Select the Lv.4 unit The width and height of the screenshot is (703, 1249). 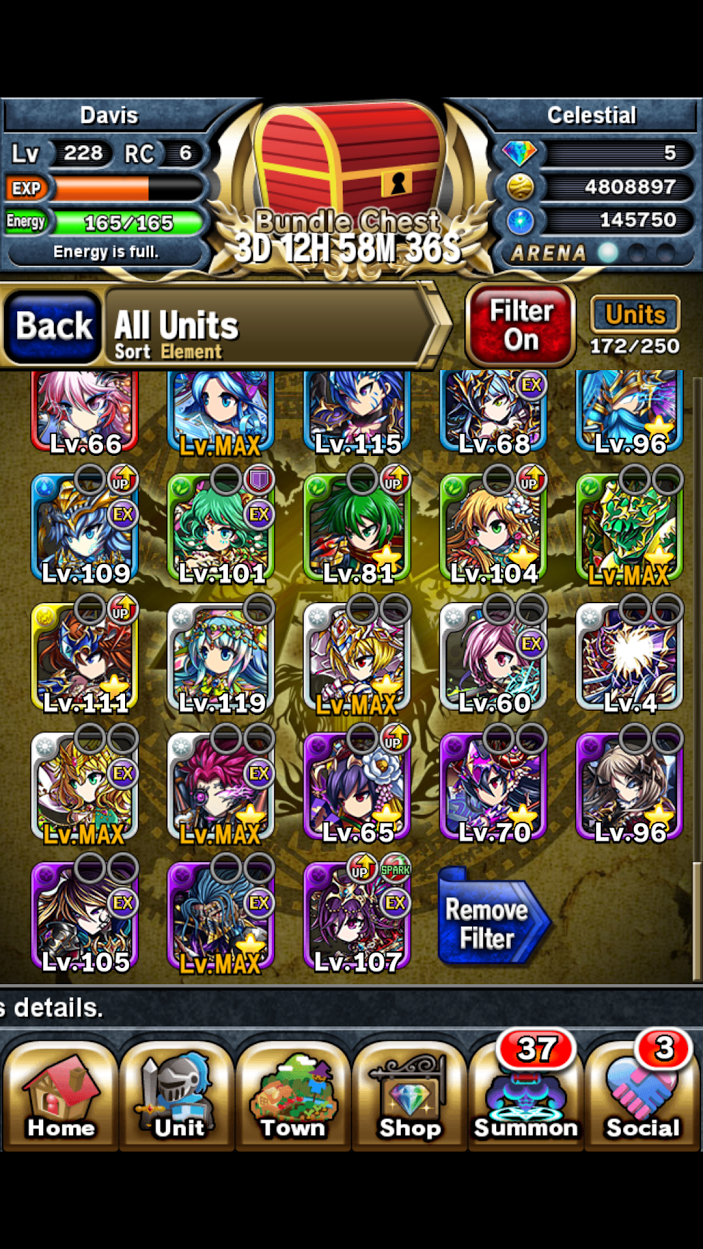coord(630,657)
